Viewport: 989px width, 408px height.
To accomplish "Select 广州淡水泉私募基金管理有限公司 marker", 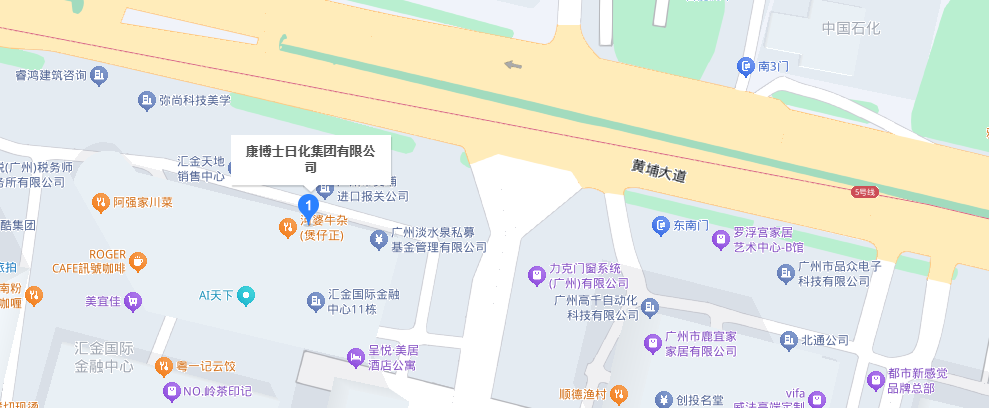I will tap(378, 239).
